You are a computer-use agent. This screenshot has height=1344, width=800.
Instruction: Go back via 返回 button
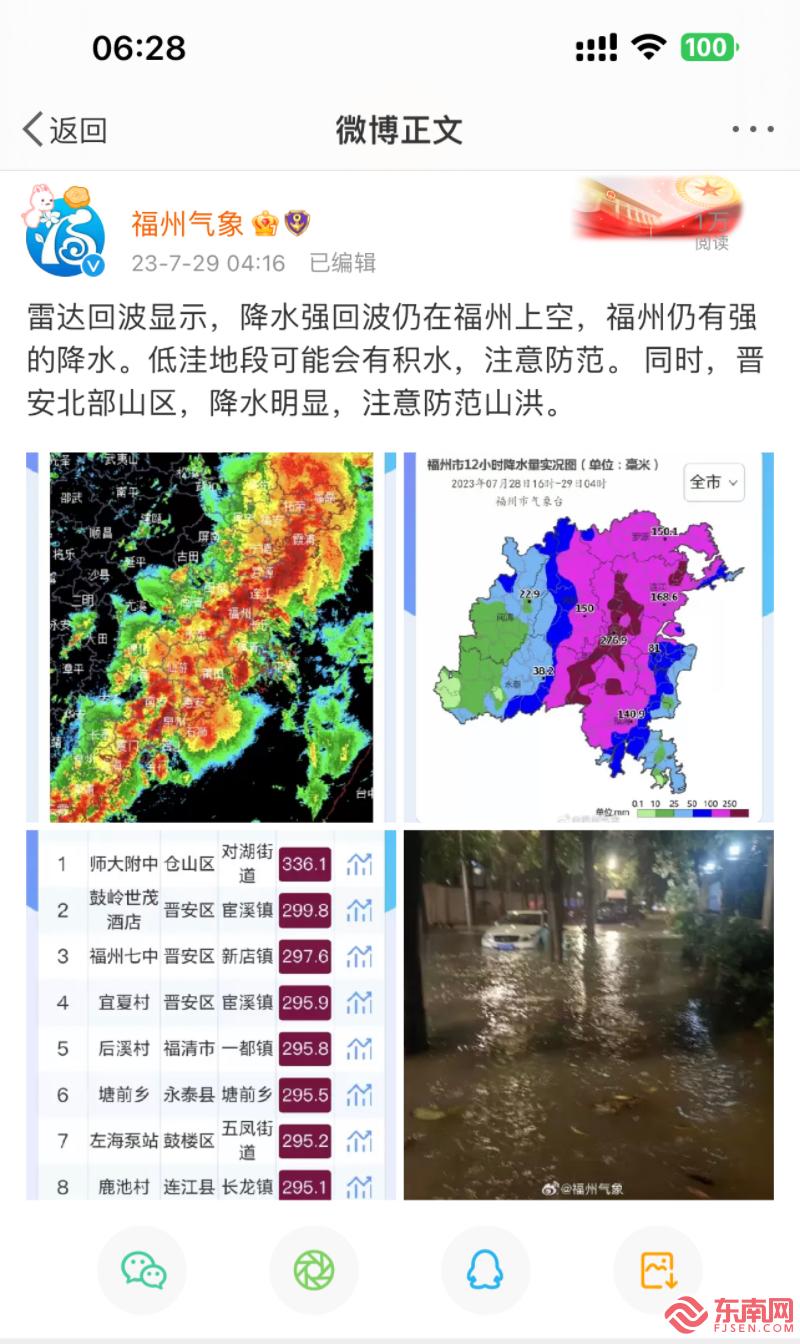(x=65, y=130)
